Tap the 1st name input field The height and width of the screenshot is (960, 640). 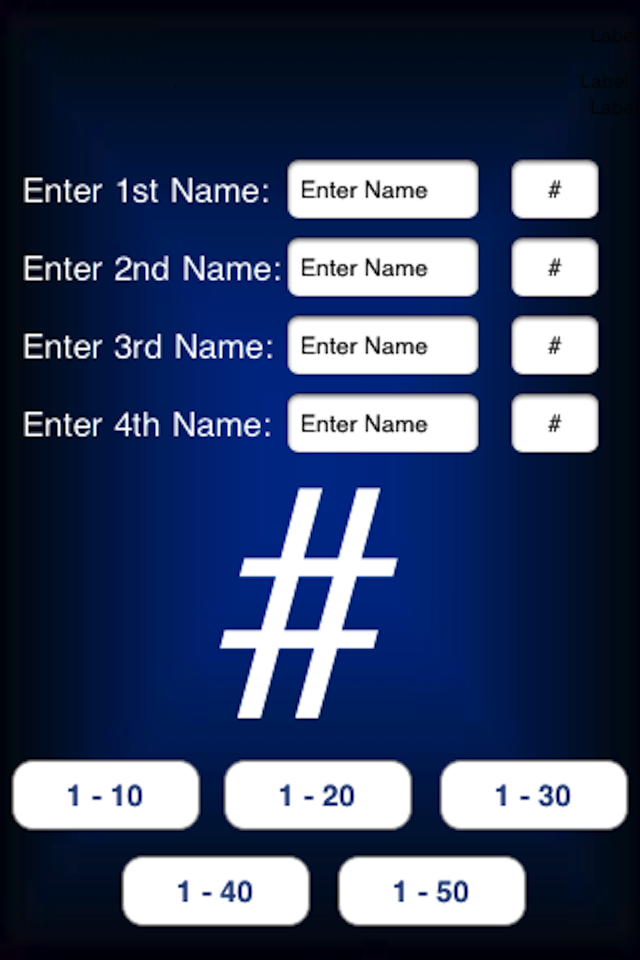pyautogui.click(x=383, y=190)
